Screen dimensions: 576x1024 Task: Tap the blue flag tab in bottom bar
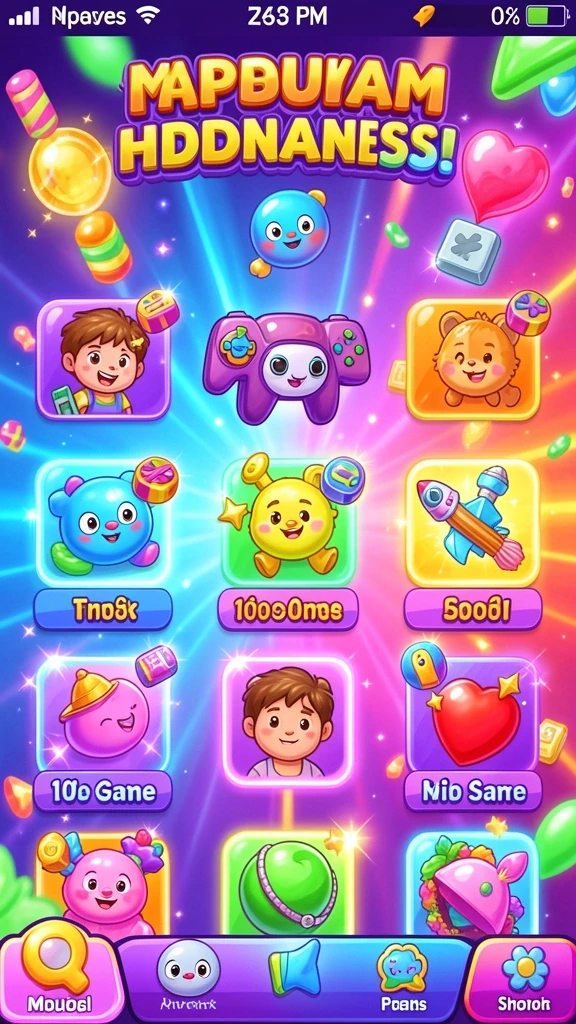(295, 968)
